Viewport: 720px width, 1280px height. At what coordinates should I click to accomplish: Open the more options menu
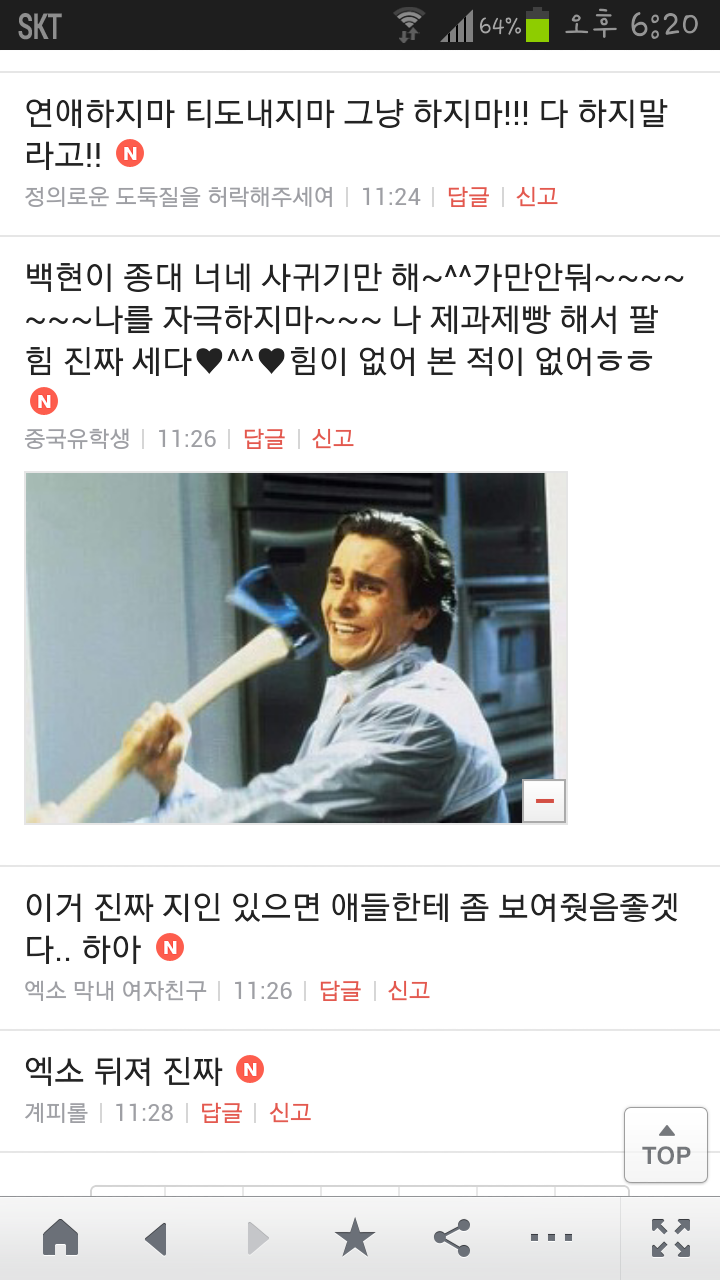(x=551, y=1238)
